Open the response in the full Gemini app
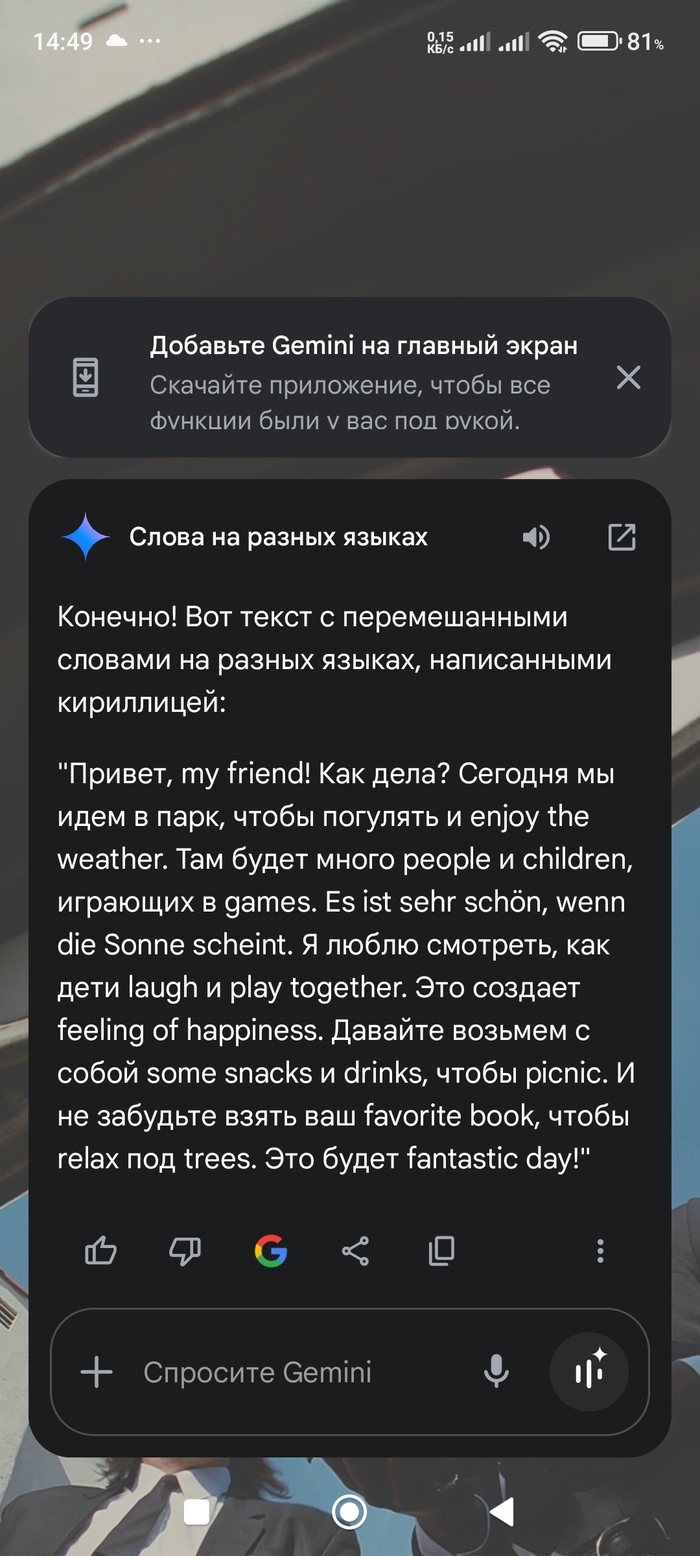 [622, 537]
